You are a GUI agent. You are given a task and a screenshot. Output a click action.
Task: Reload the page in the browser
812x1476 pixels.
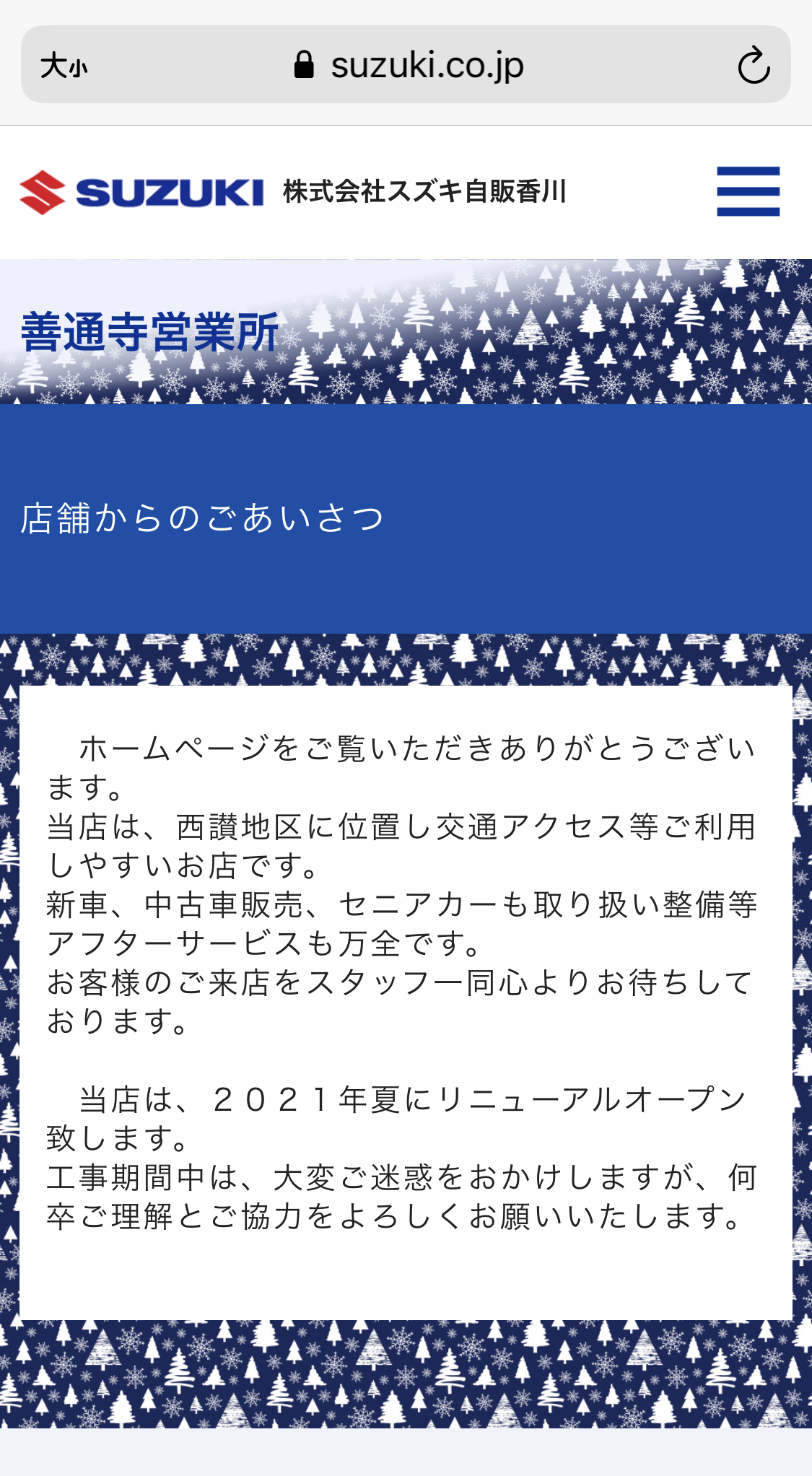(x=754, y=66)
